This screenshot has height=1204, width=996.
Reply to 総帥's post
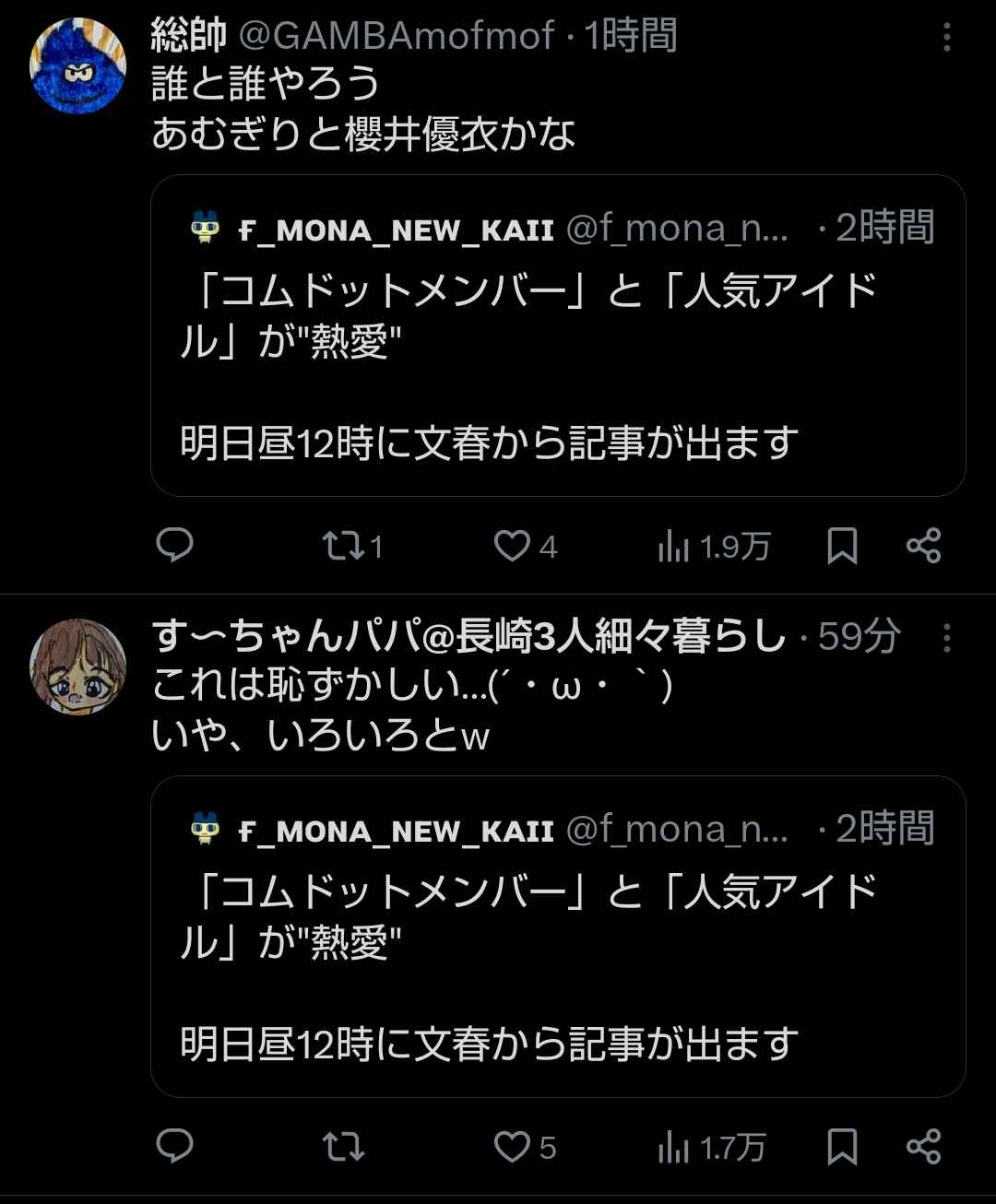(x=175, y=546)
